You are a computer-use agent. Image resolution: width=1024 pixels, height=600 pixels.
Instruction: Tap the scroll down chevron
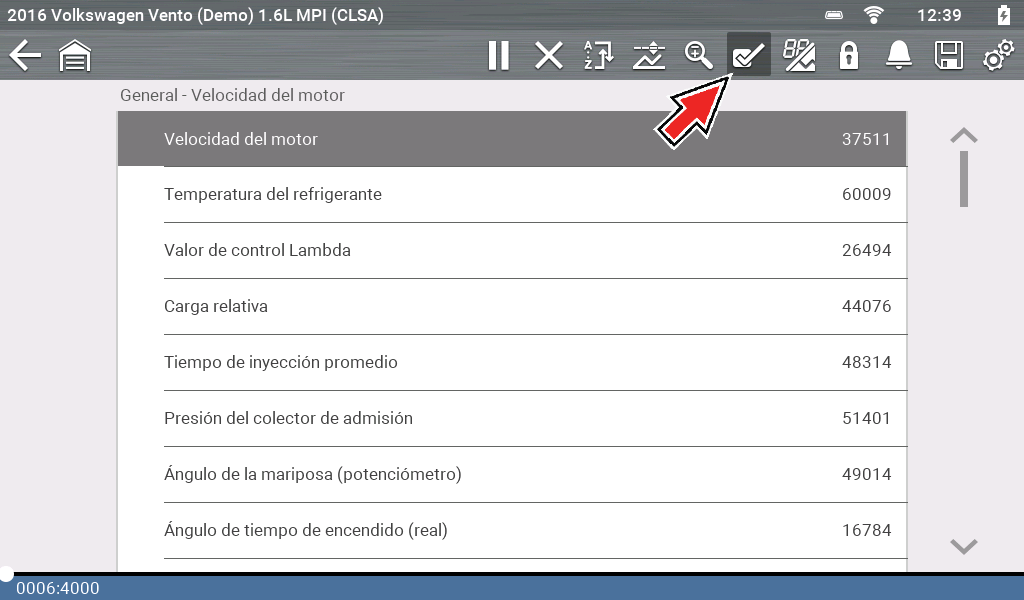(963, 546)
